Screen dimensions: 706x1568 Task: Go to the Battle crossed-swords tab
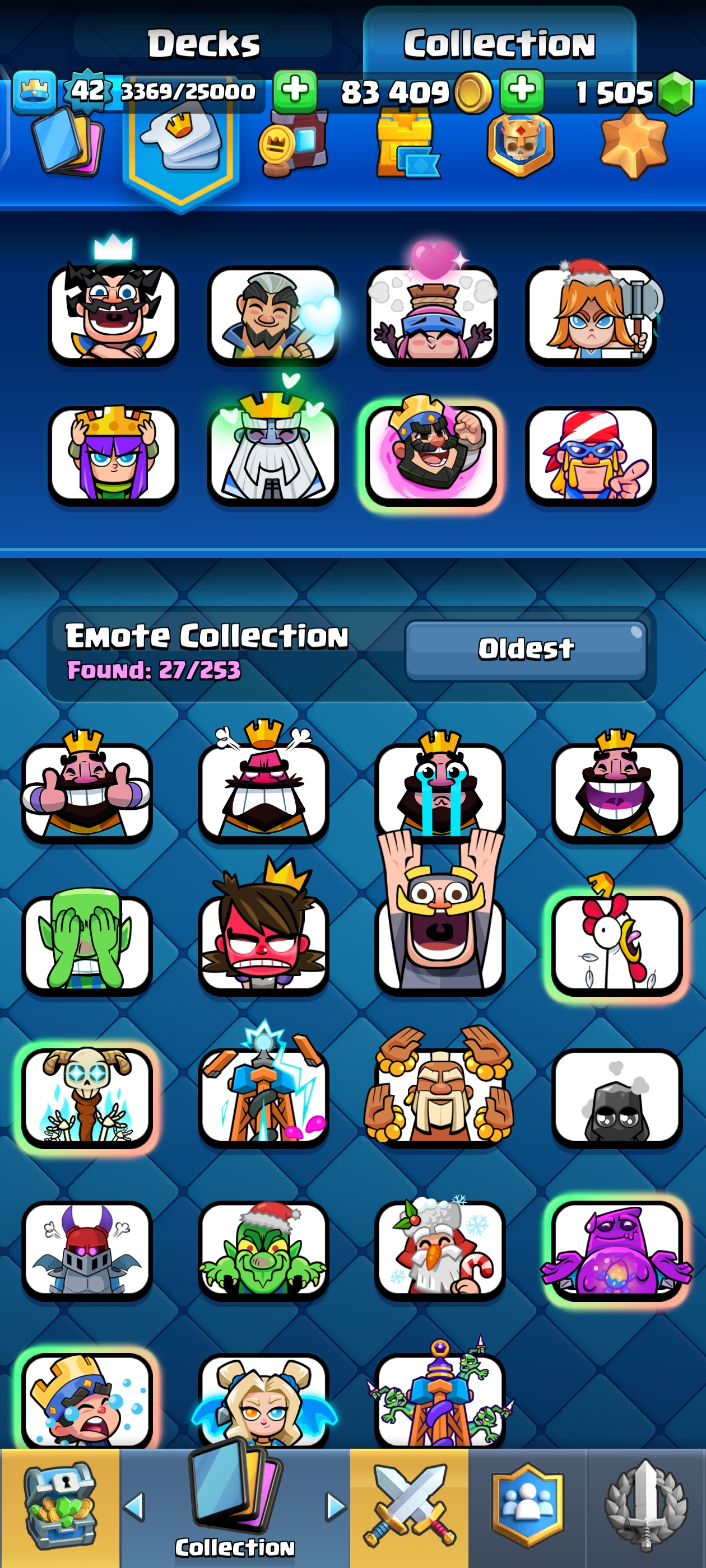click(x=408, y=1506)
